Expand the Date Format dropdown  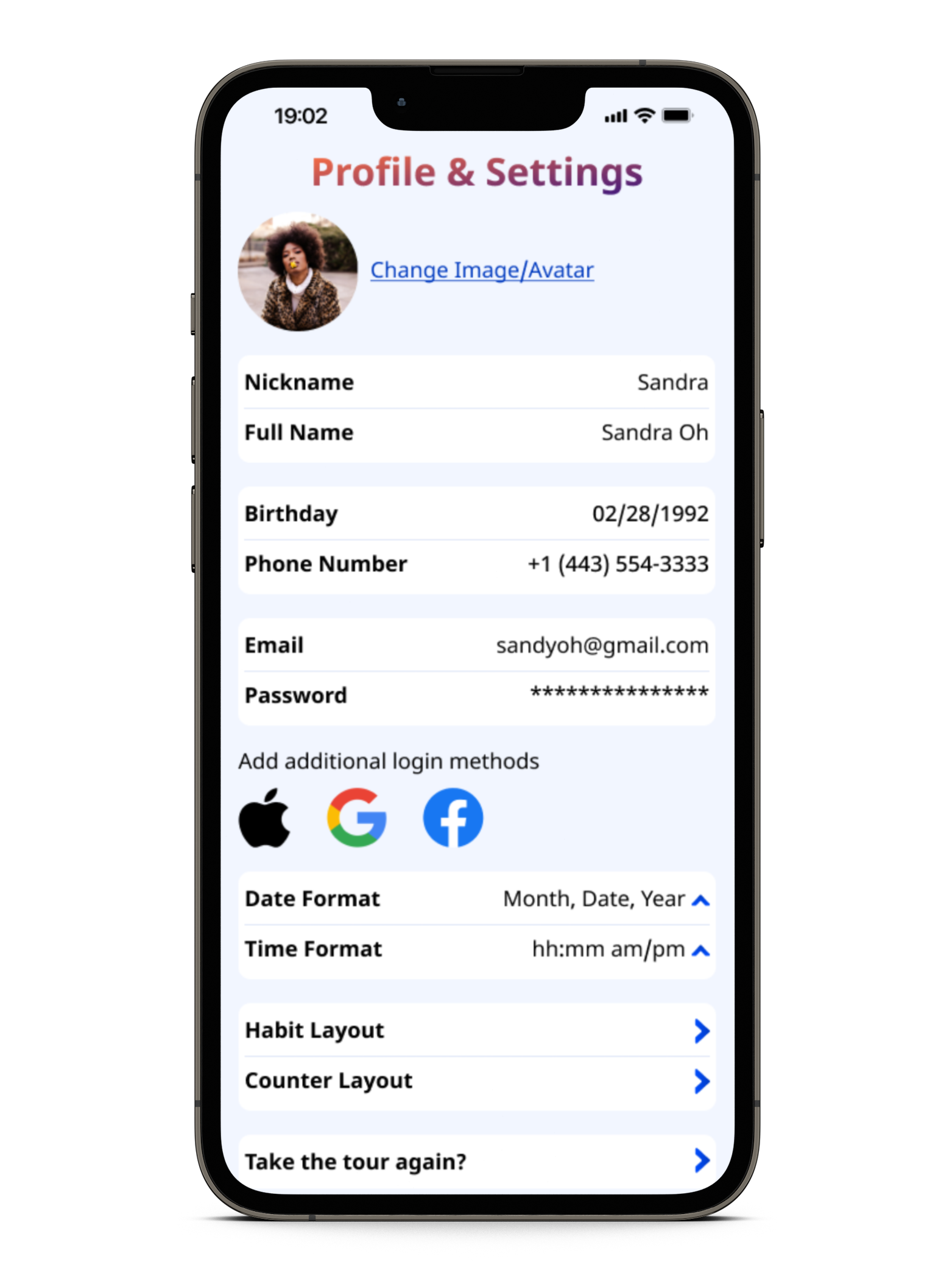(x=700, y=900)
